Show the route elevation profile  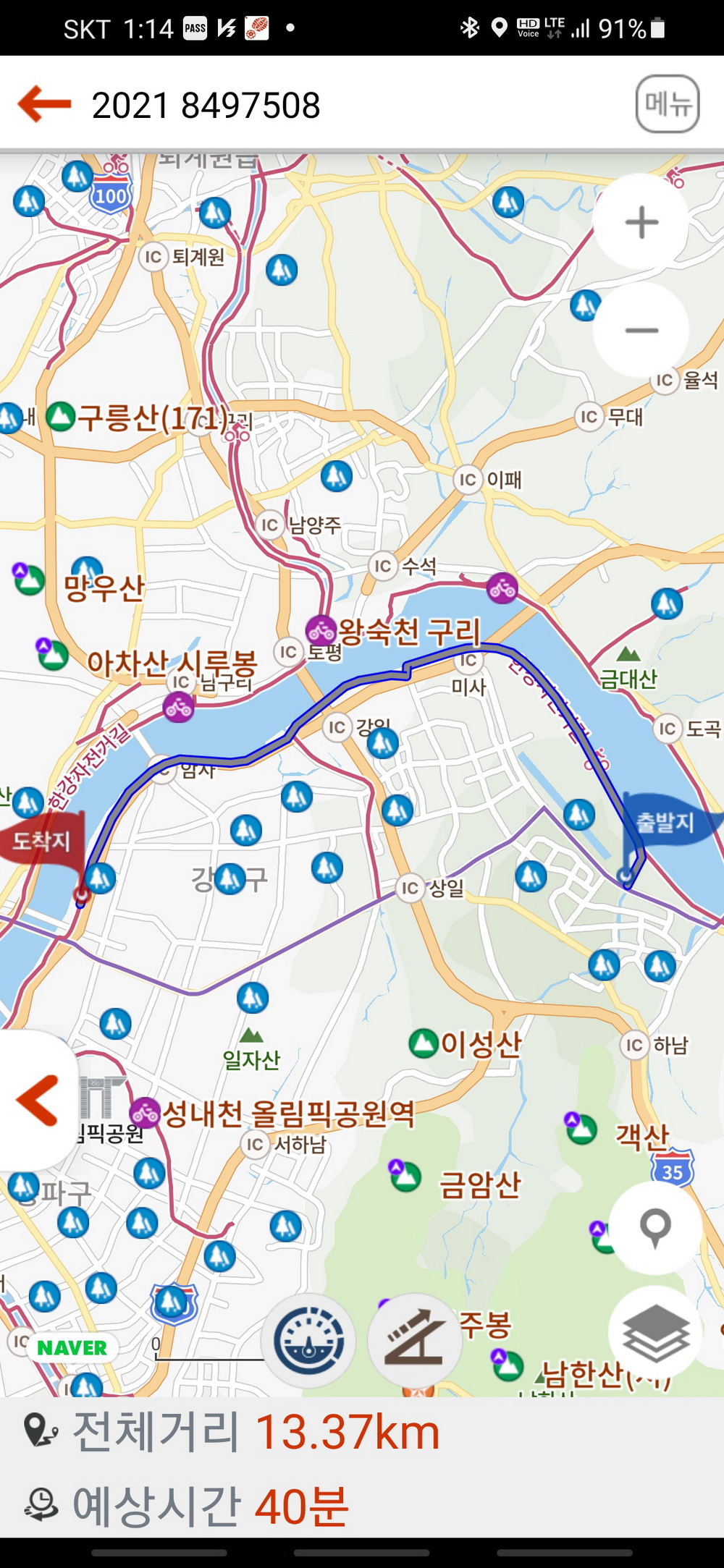pos(415,1341)
